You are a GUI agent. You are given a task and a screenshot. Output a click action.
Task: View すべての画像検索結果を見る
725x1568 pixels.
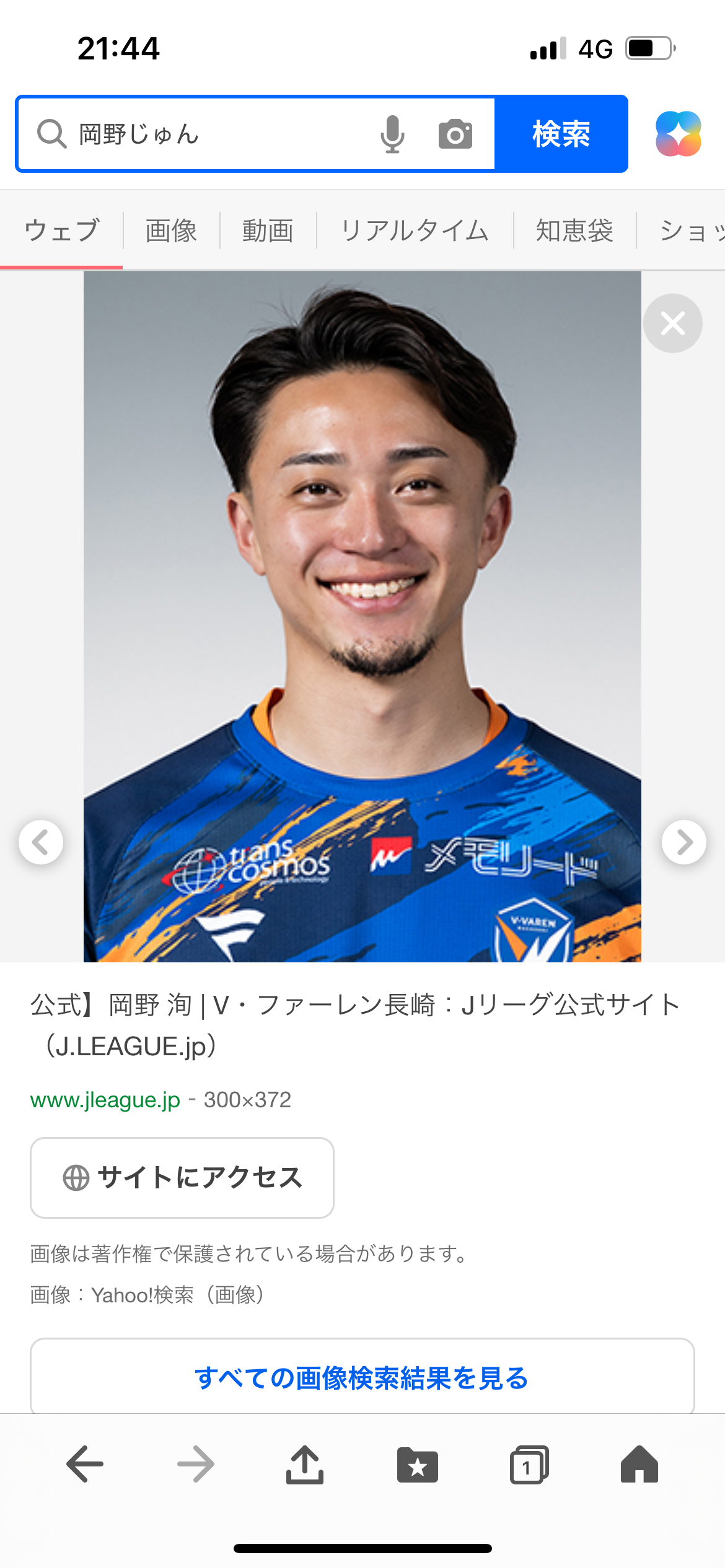point(362,1377)
